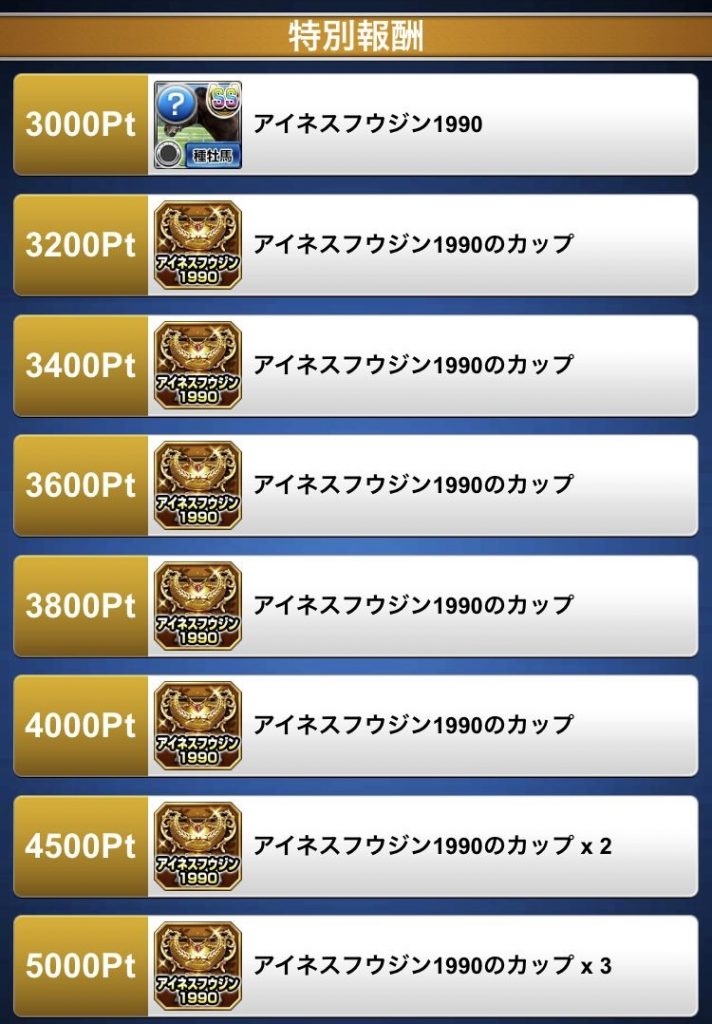
Task: Open the 3600Pt cup reward row
Action: click(x=355, y=485)
